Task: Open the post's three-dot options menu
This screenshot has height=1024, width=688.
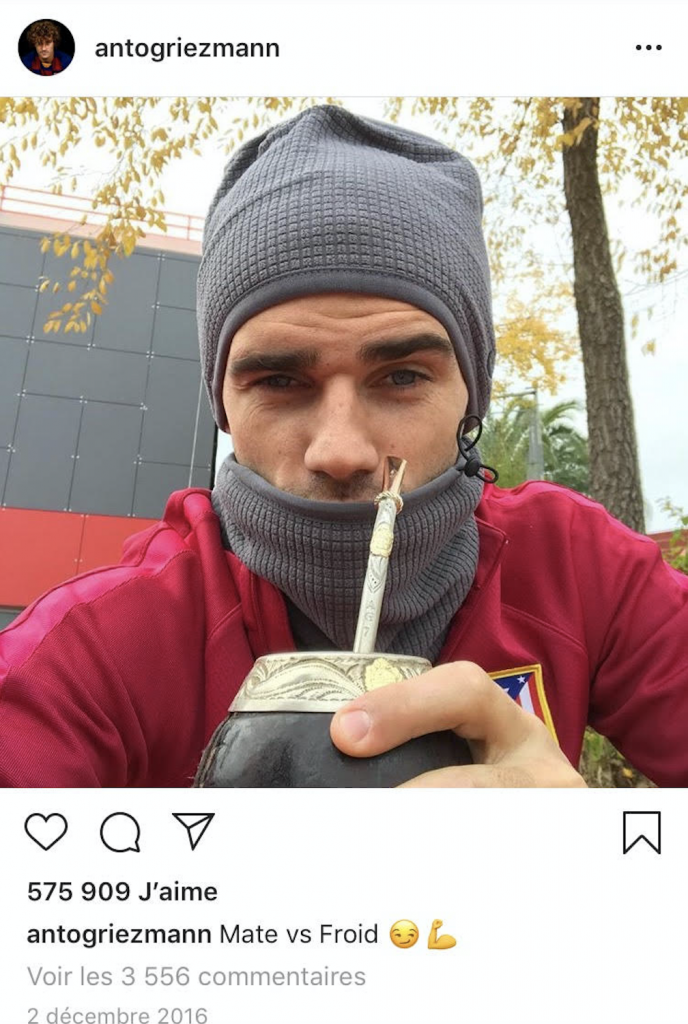Action: (x=648, y=48)
